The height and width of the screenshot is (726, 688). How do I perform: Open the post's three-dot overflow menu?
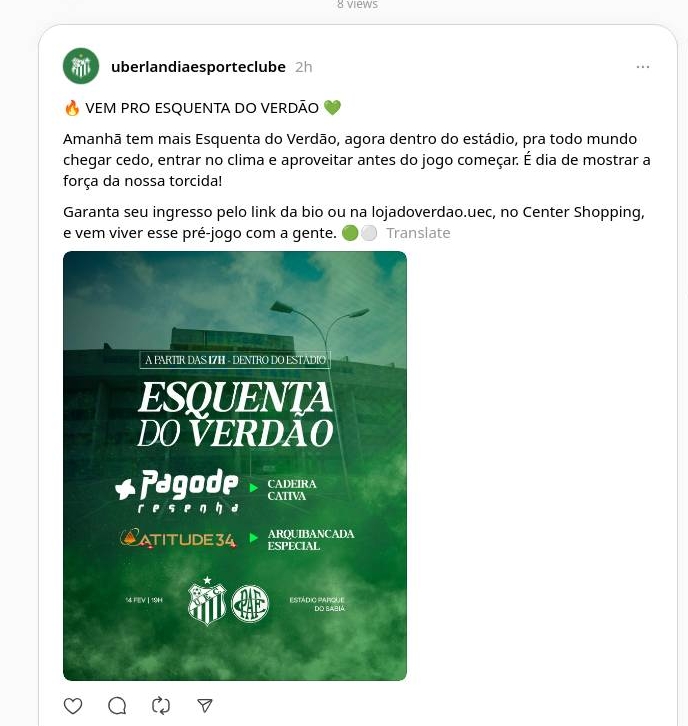[643, 67]
